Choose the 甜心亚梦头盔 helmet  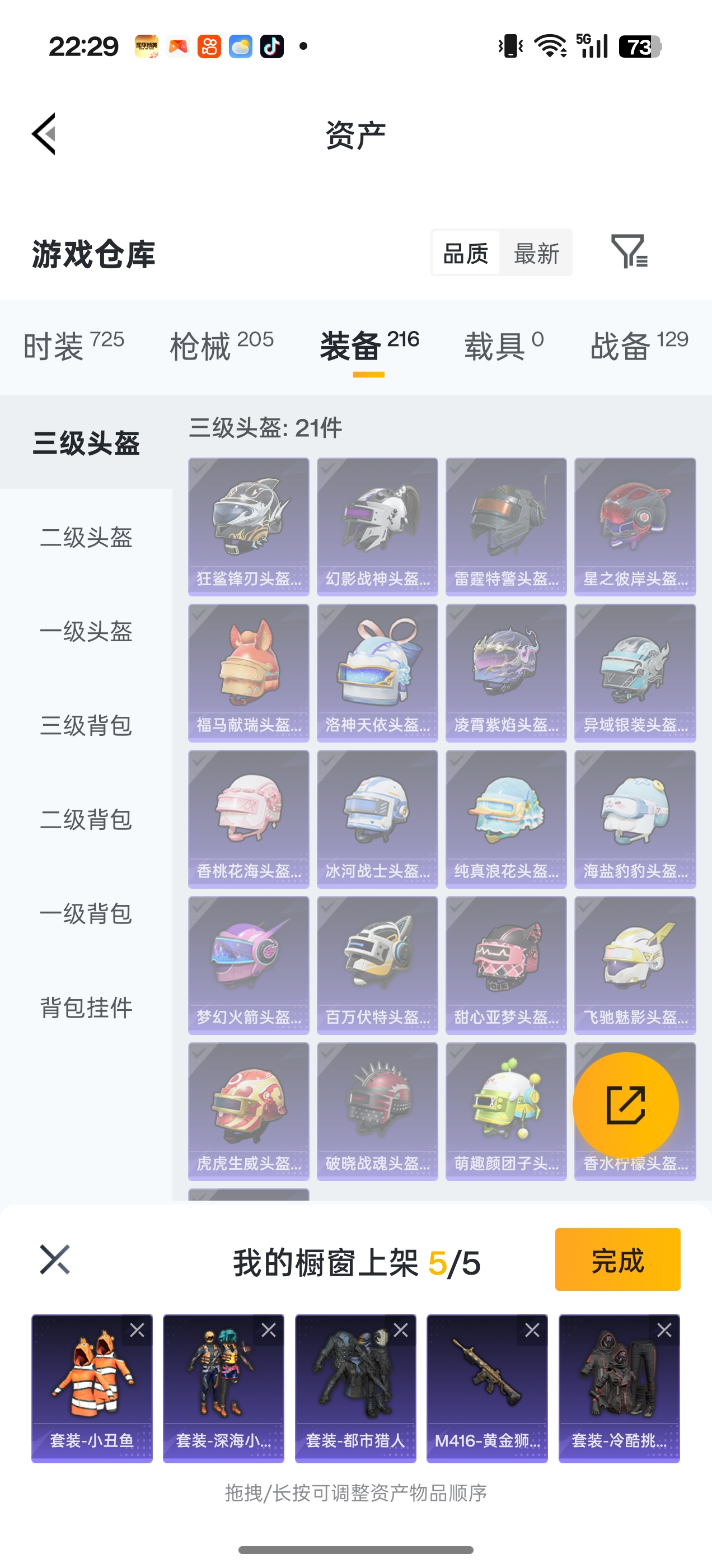pyautogui.click(x=505, y=965)
